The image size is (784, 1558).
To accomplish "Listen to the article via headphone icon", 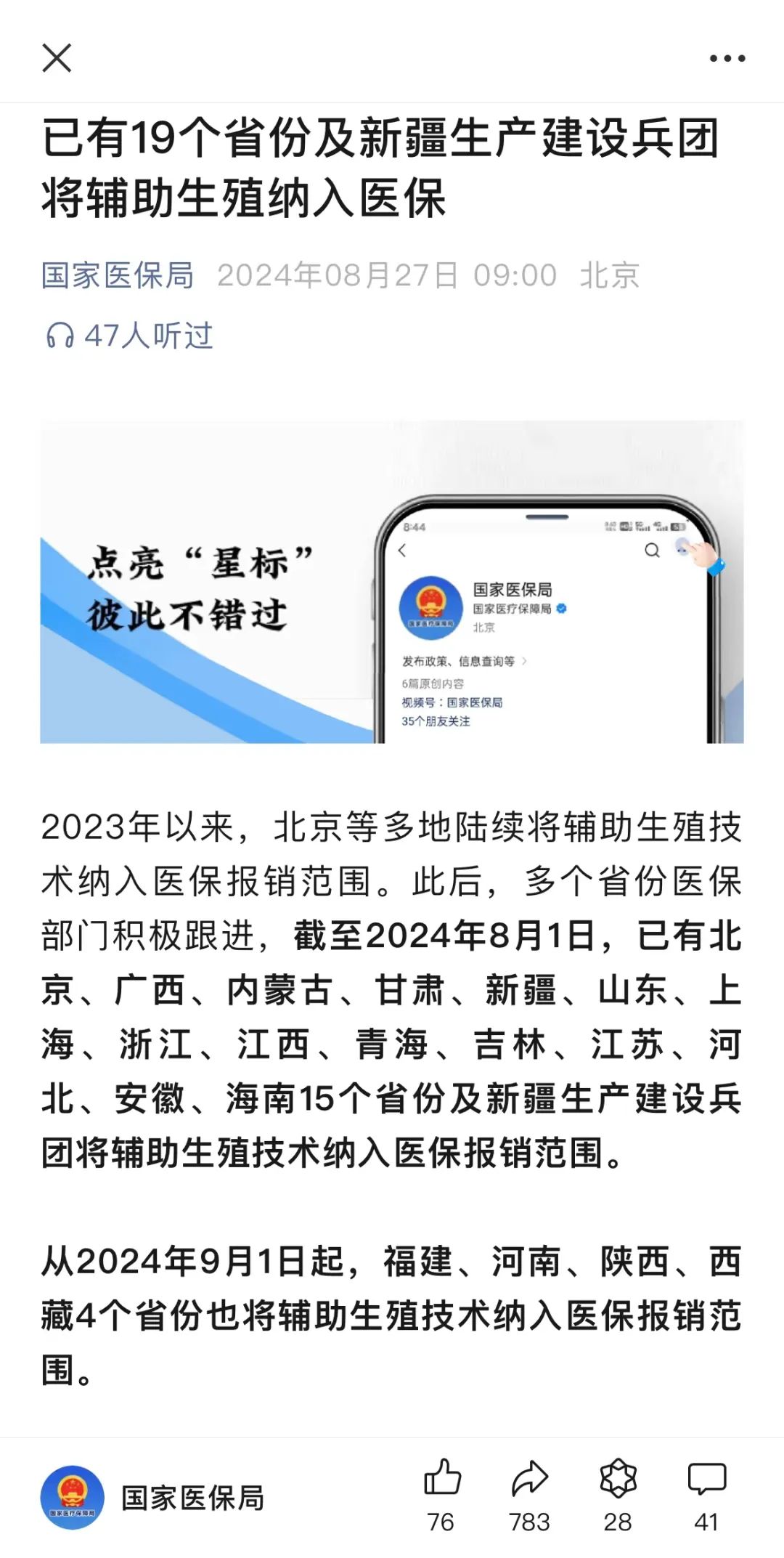I will point(60,336).
